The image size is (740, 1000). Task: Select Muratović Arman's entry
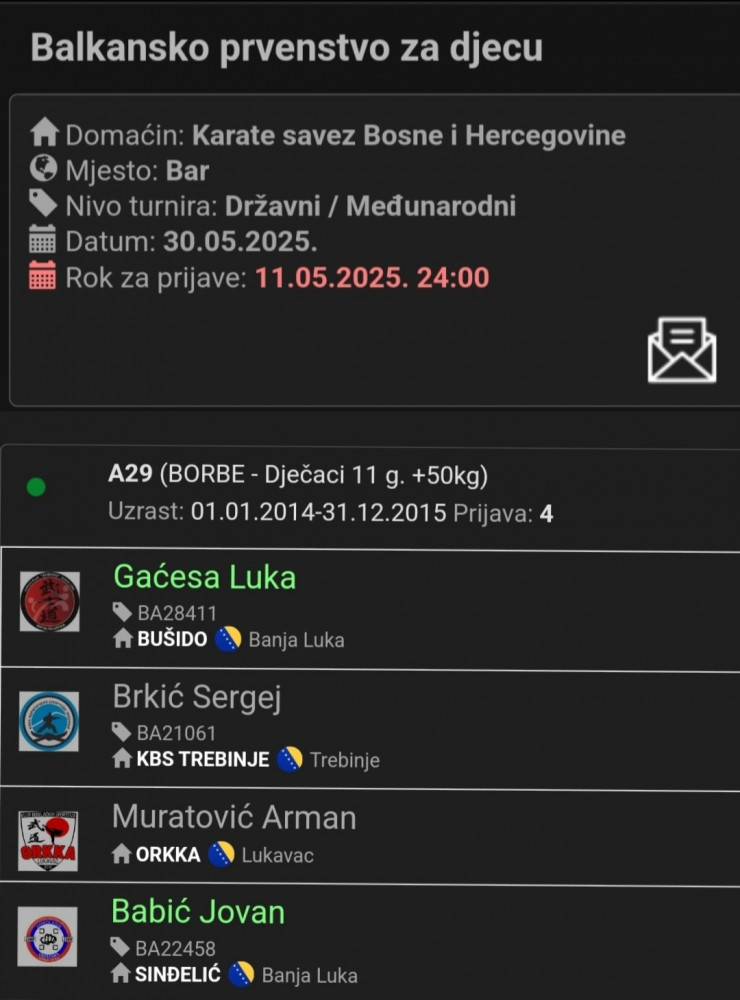(x=234, y=817)
